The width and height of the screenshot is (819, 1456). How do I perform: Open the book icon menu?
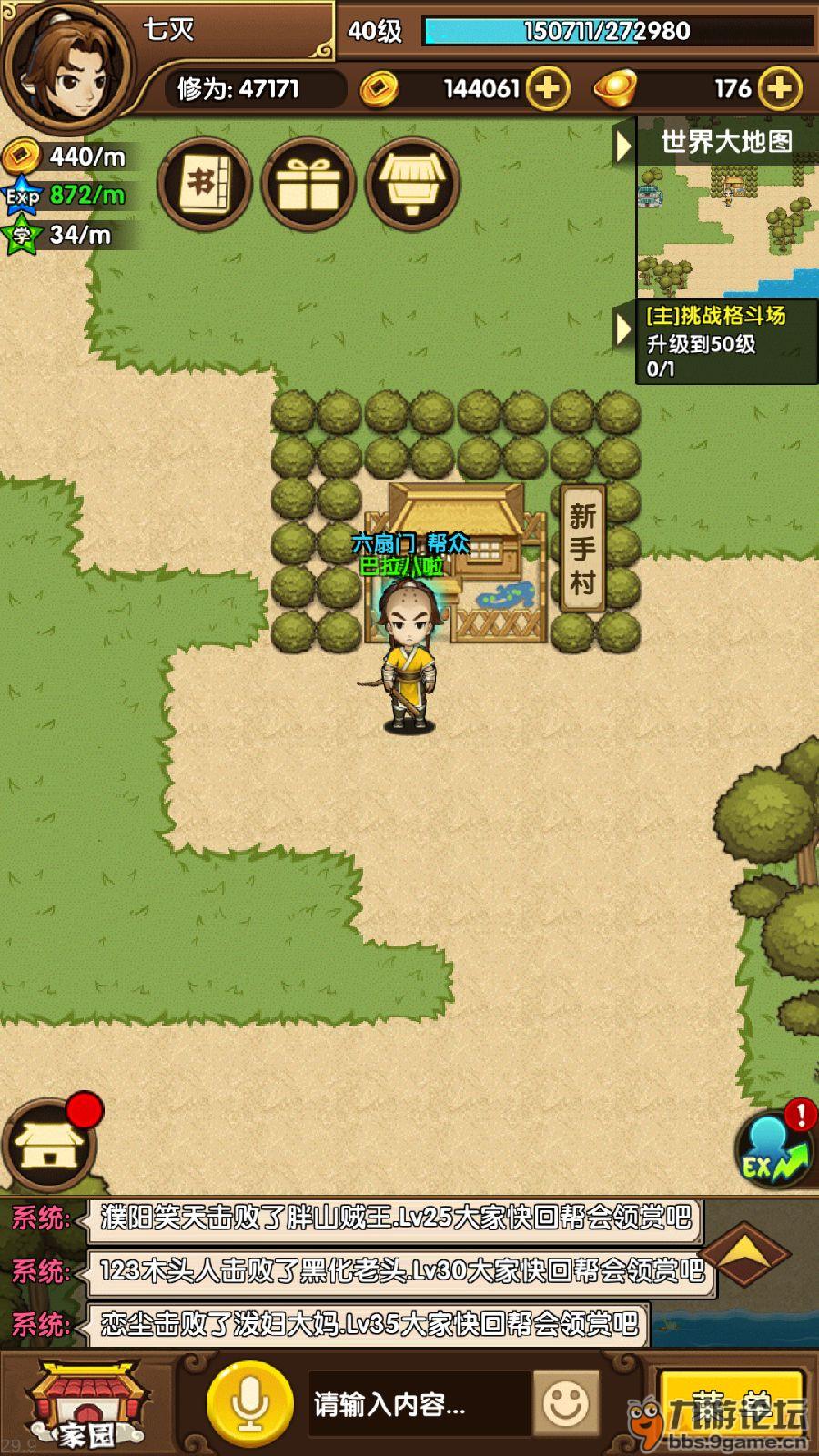pyautogui.click(x=204, y=184)
